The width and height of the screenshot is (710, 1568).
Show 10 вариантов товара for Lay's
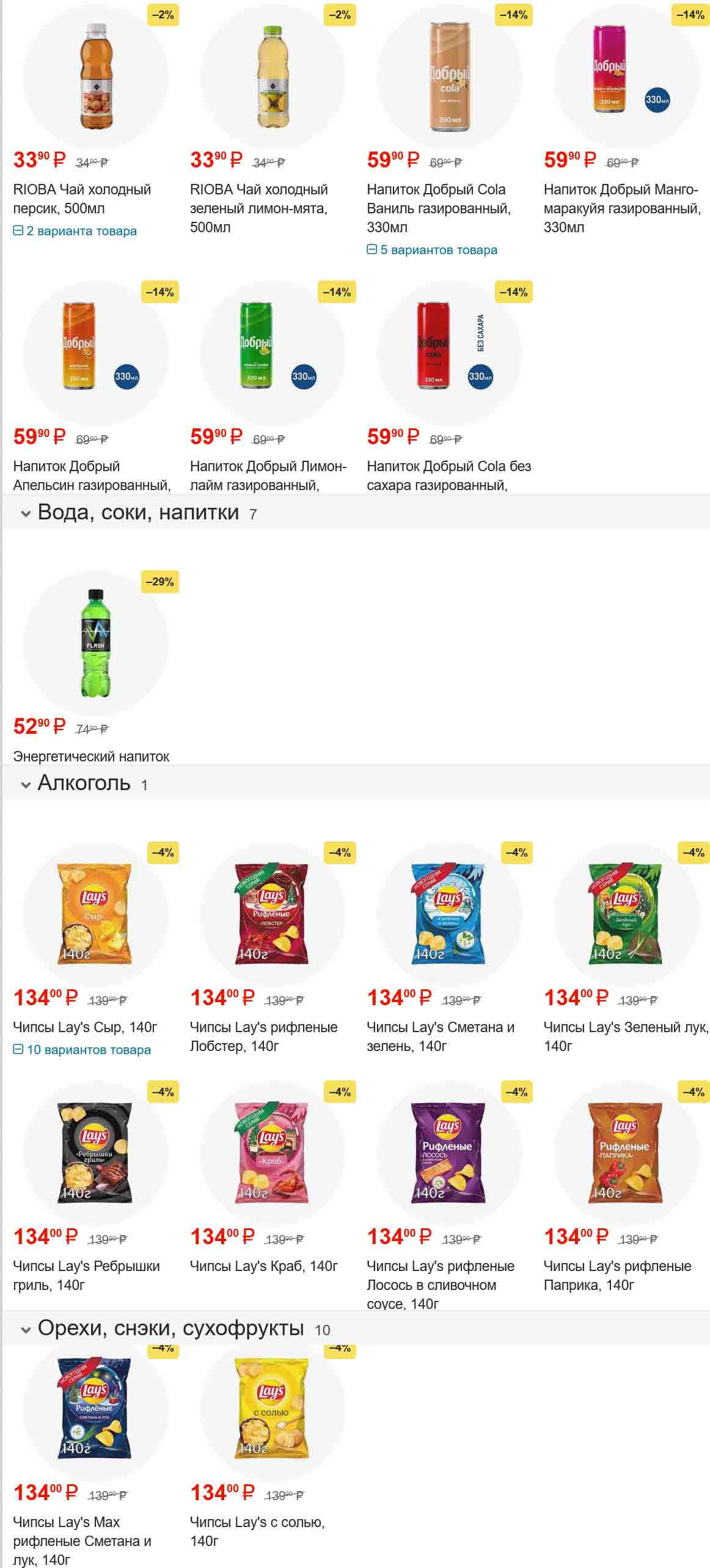point(82,1050)
